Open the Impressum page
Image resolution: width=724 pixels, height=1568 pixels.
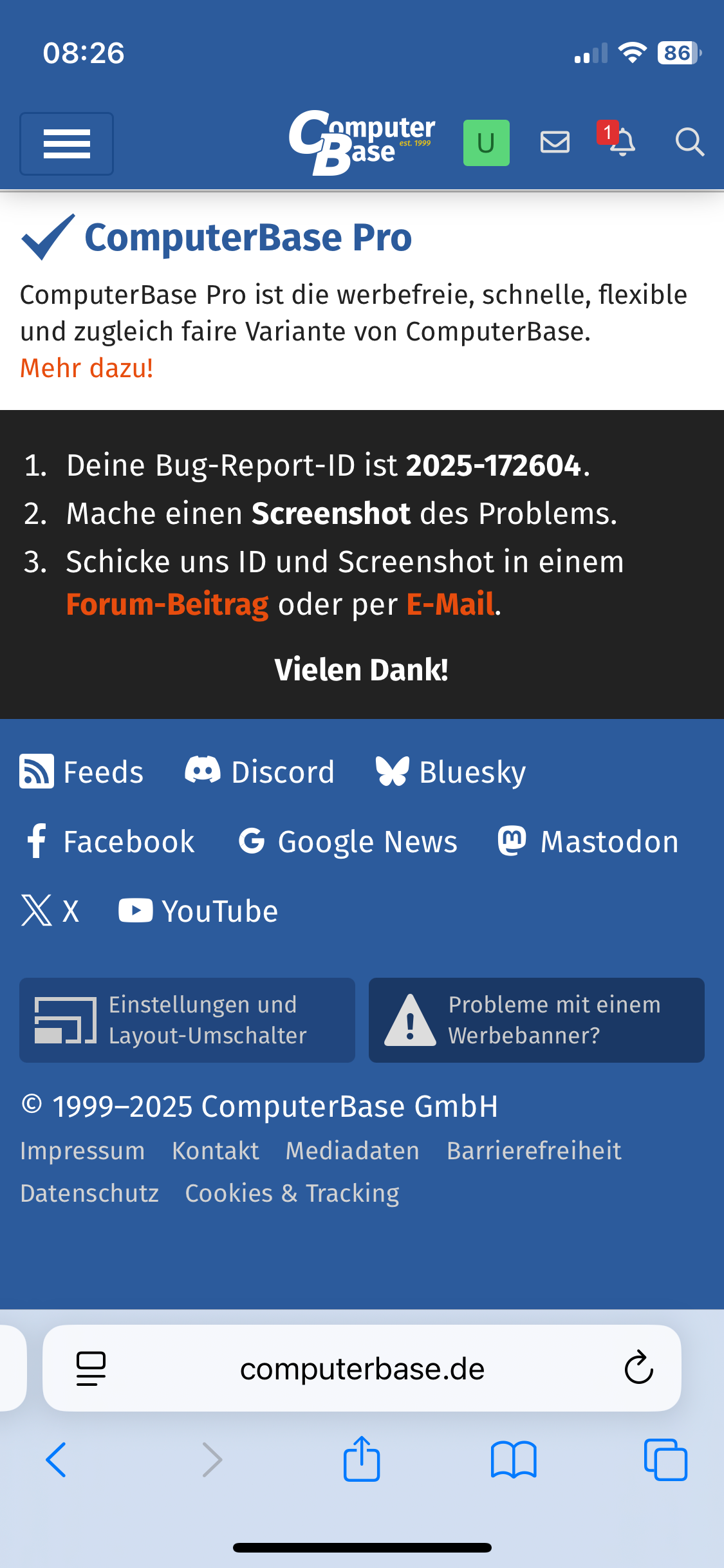click(82, 1151)
